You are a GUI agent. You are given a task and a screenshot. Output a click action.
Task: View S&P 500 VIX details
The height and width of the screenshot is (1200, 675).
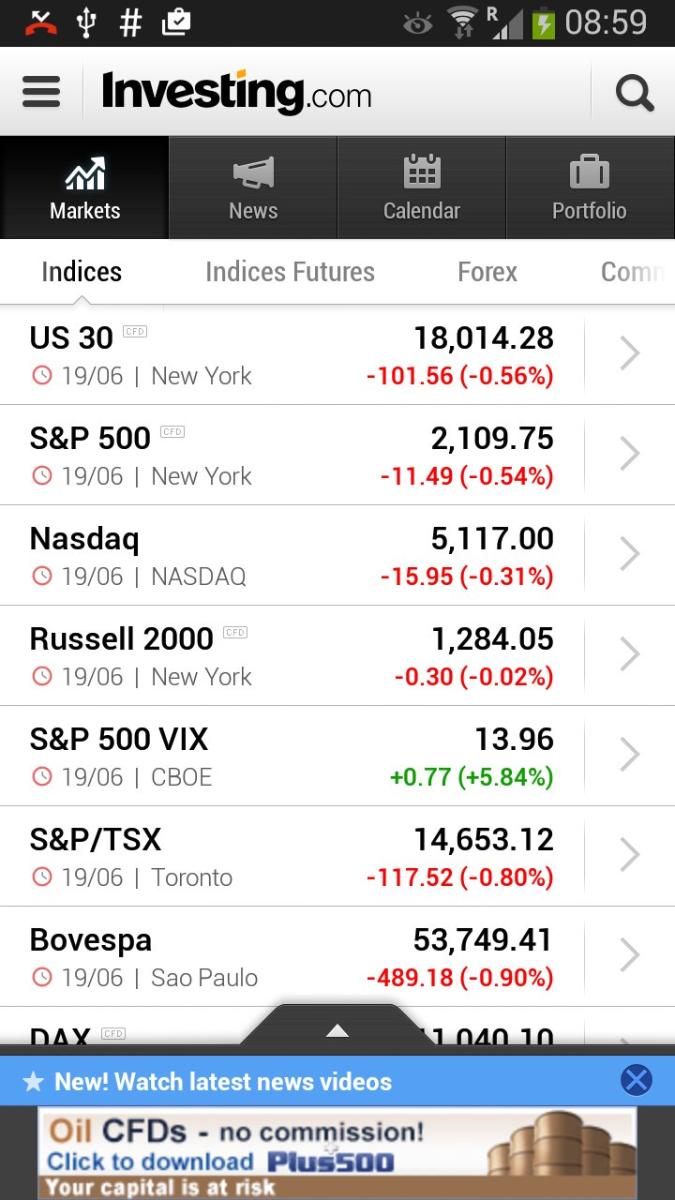click(x=337, y=756)
